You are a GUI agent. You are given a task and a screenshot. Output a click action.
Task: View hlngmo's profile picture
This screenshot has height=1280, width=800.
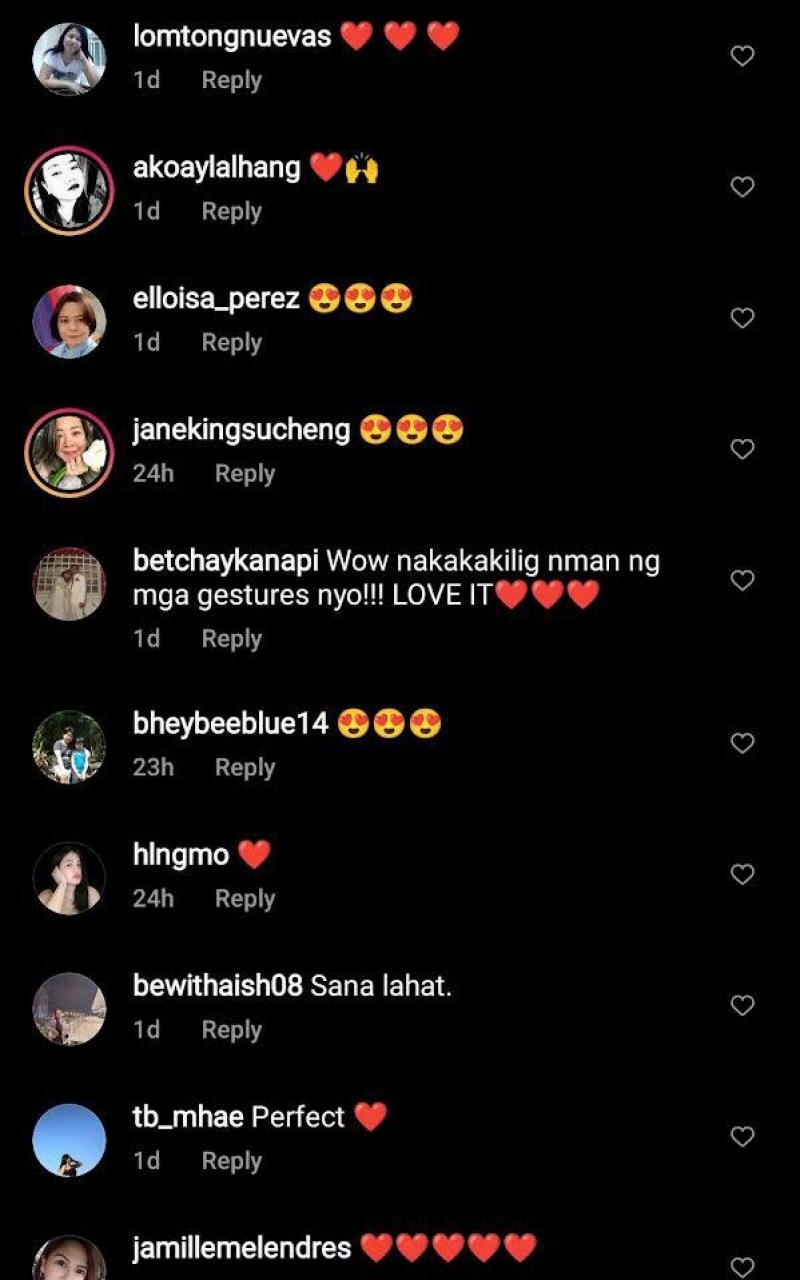pyautogui.click(x=69, y=877)
